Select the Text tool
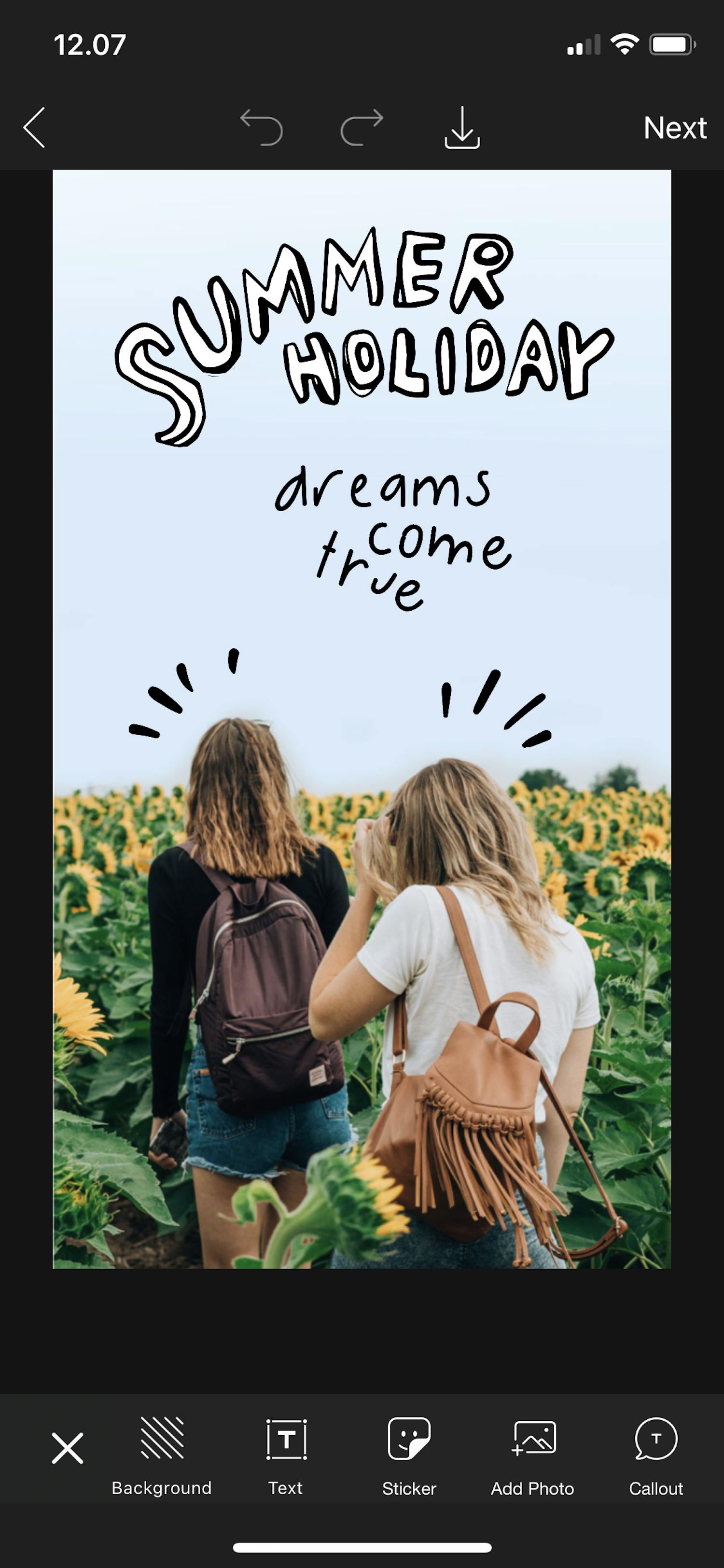Screen dimensions: 724x1568 [x=286, y=1455]
